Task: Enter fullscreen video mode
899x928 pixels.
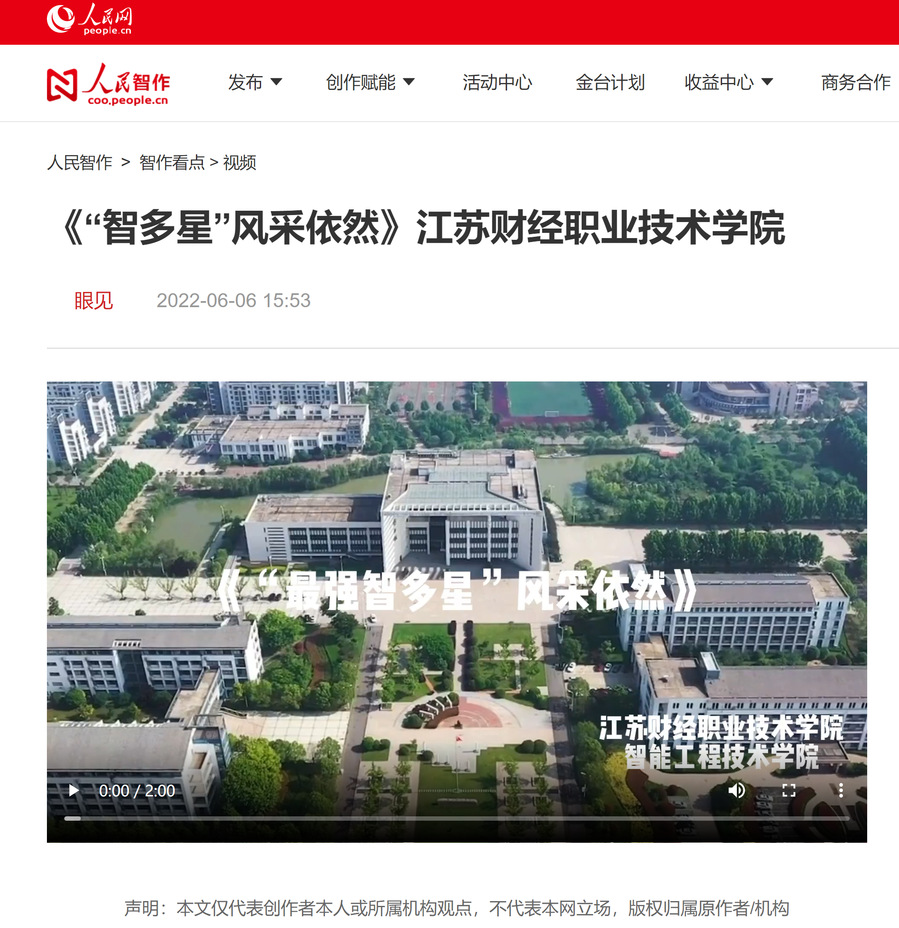Action: point(789,790)
